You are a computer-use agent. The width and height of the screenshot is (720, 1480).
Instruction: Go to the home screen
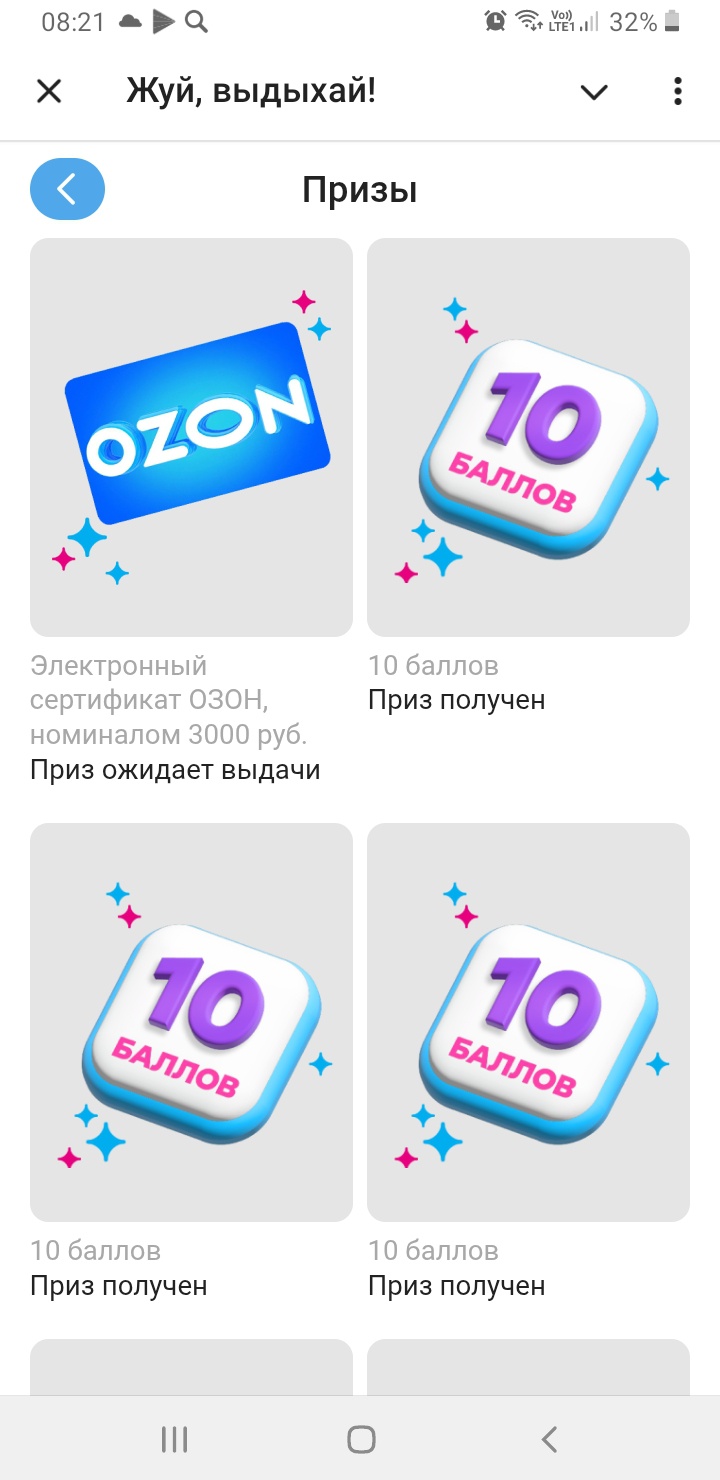(x=361, y=1439)
